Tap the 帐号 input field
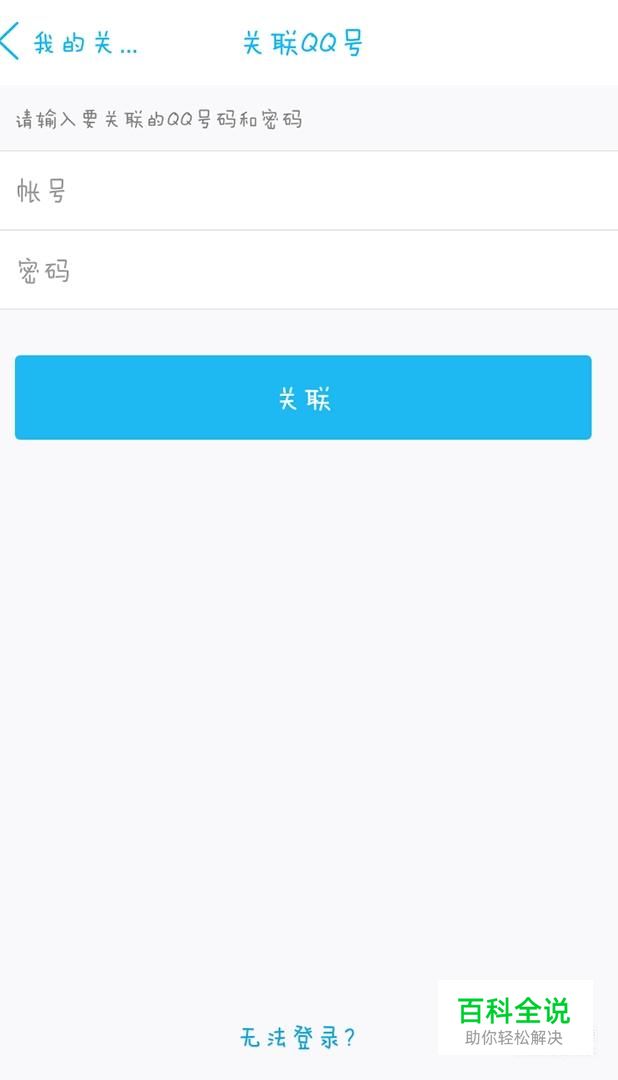This screenshot has width=618, height=1080. coord(309,191)
